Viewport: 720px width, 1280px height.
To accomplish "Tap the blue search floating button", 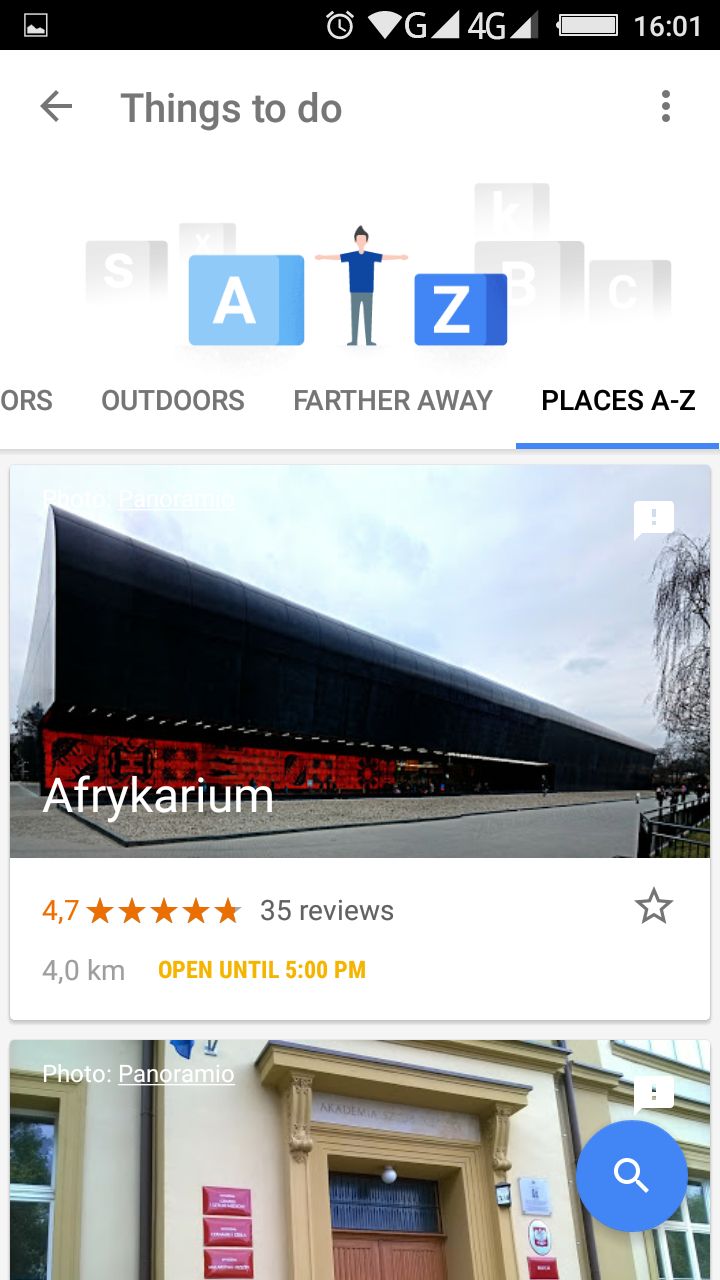I will (x=632, y=1176).
